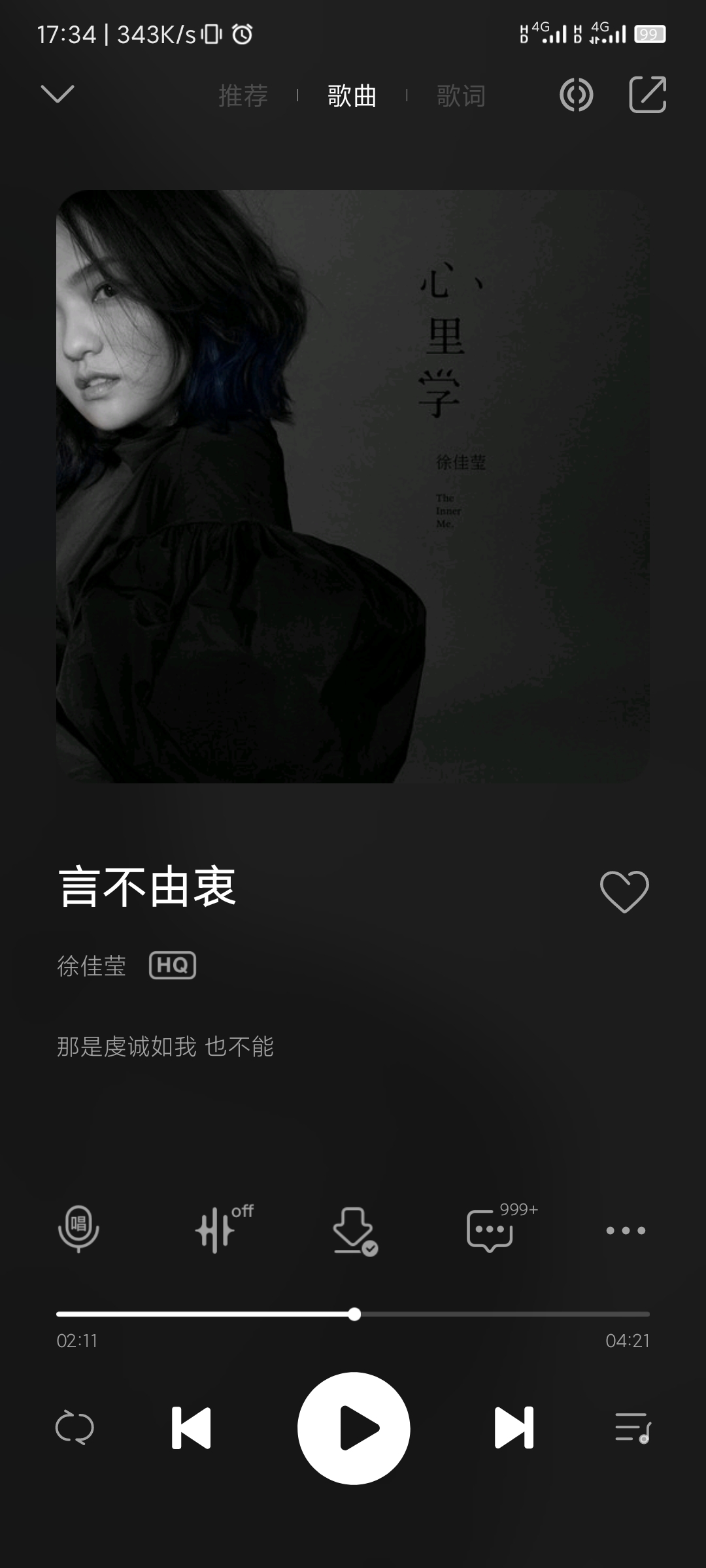Open artist 徐佳莹's page
The height and width of the screenshot is (1568, 706).
click(92, 966)
